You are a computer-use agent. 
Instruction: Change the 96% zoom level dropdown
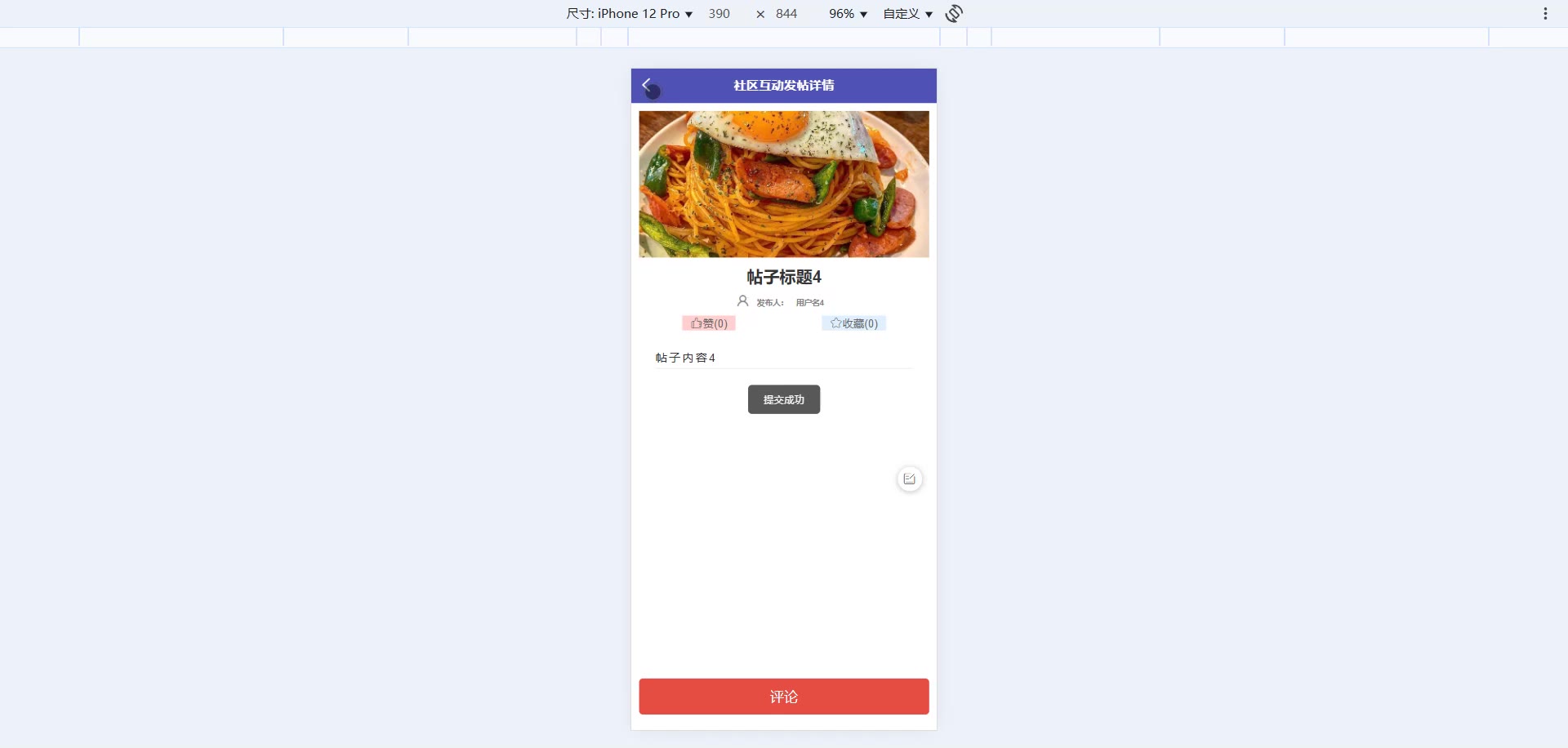click(848, 14)
